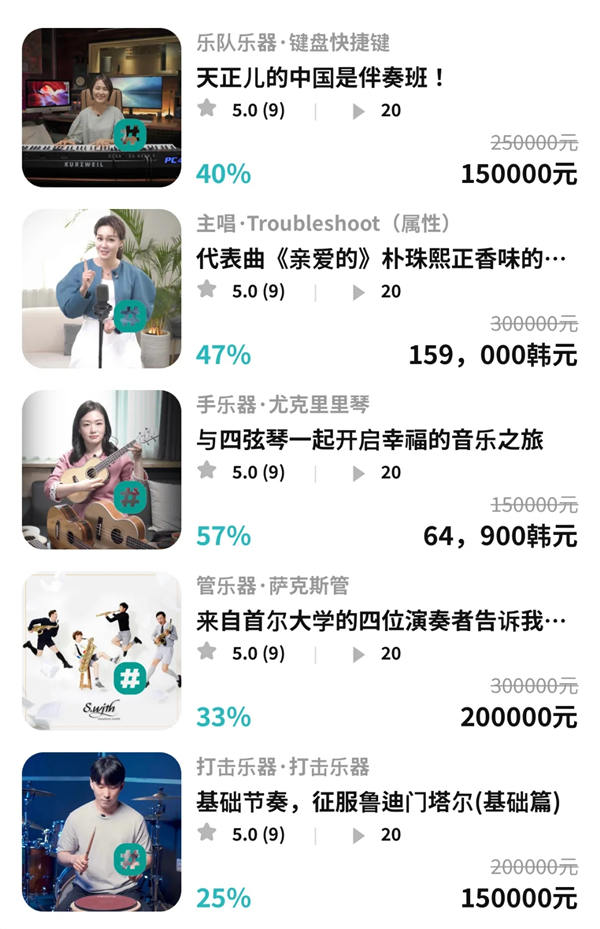View the 代表曲《亲爱的》 vocal course

[384, 259]
